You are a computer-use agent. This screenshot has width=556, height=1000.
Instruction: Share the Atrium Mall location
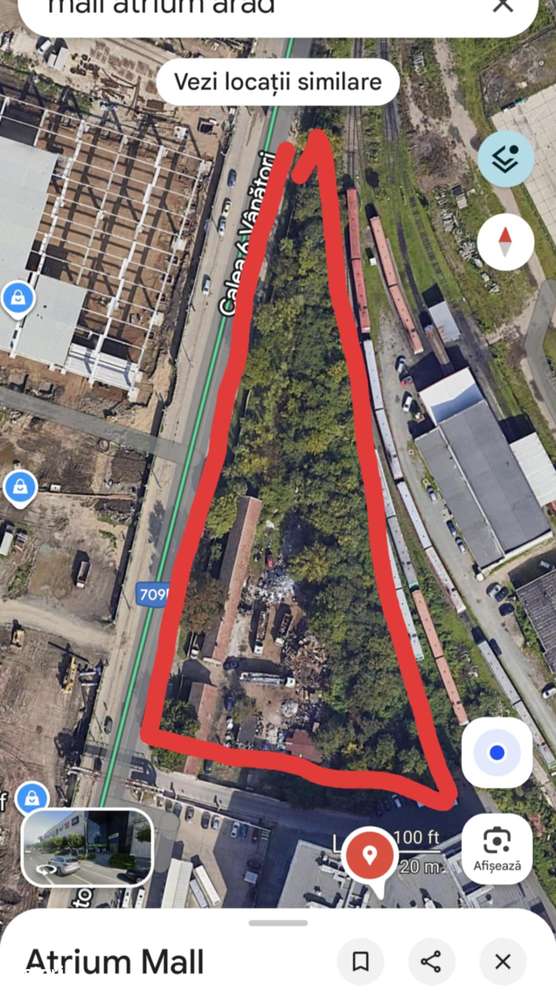(432, 962)
